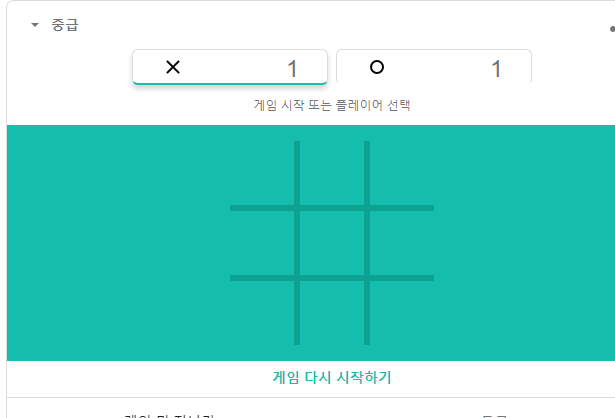Open the 중급 difficulty dropdown

55,25
